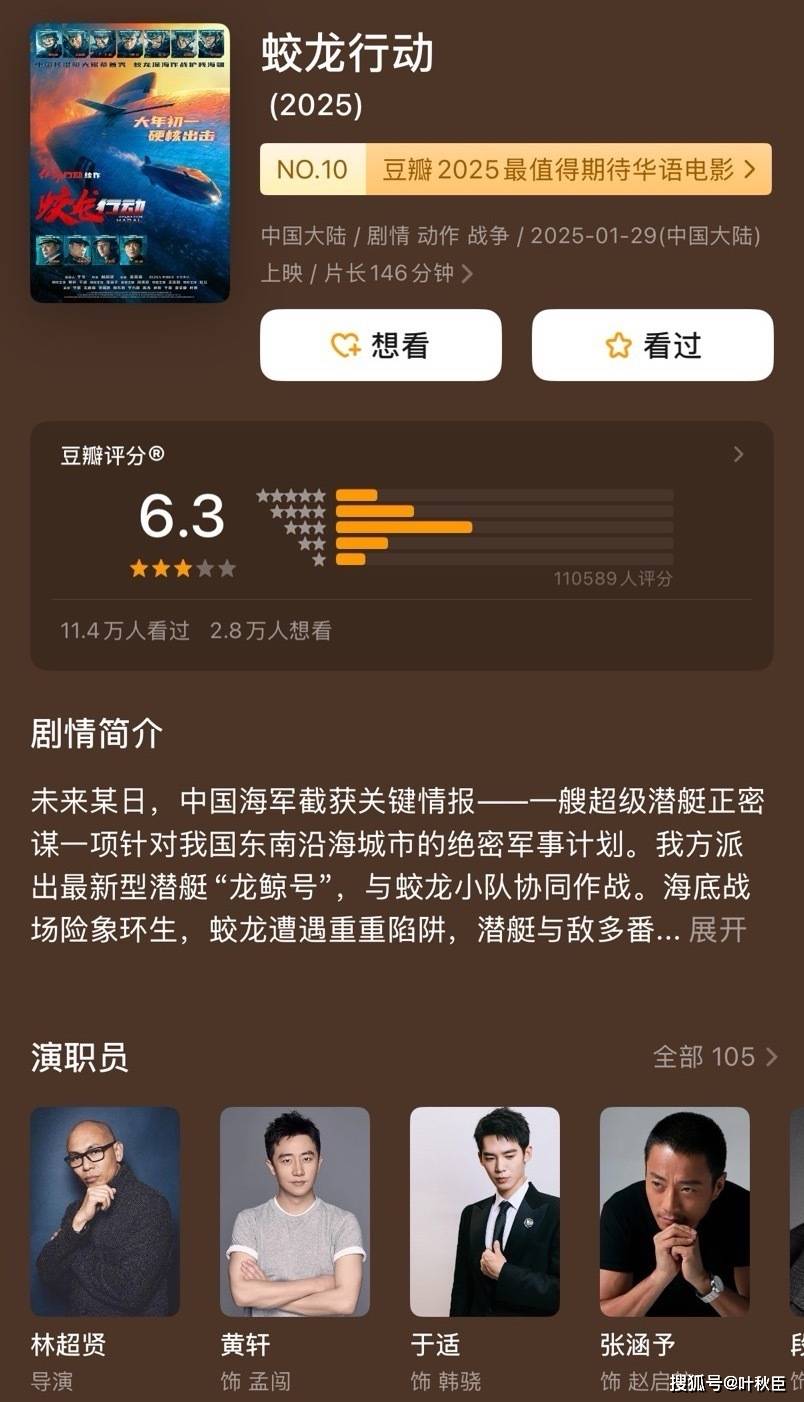The height and width of the screenshot is (1402, 804).
Task: Open actor 于适's profile
Action: click(485, 1211)
